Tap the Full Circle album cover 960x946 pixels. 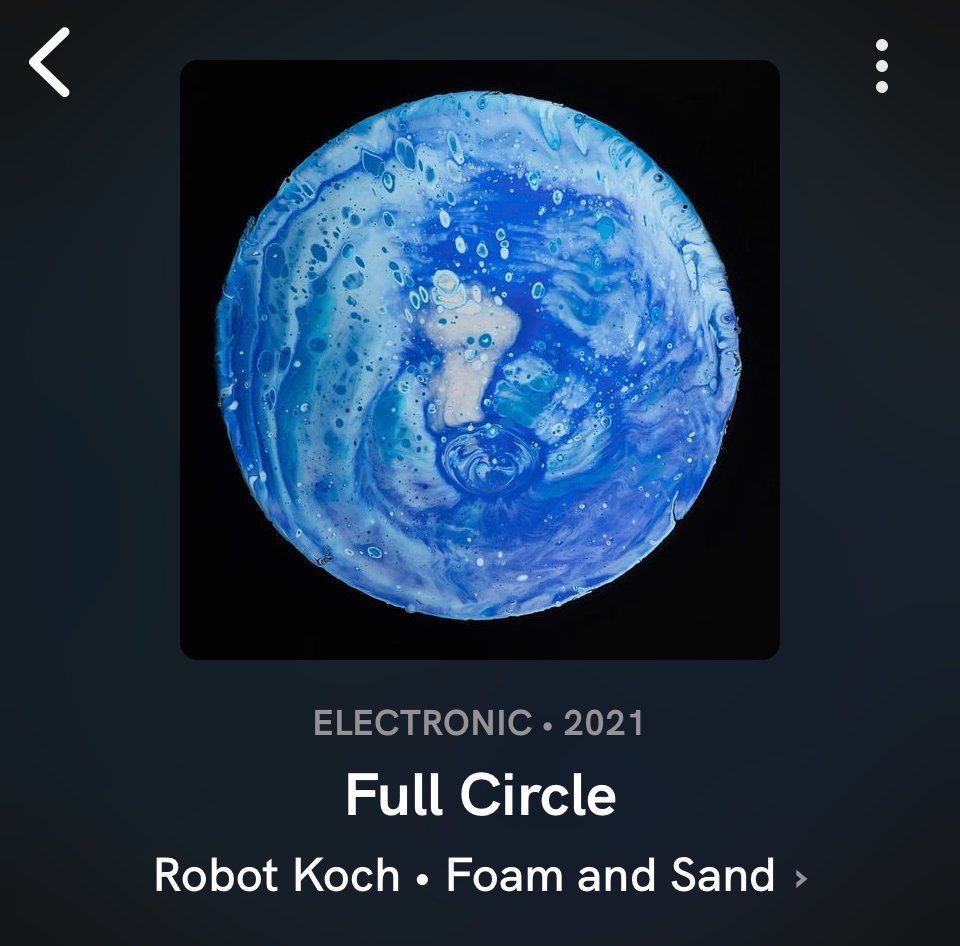(480, 360)
